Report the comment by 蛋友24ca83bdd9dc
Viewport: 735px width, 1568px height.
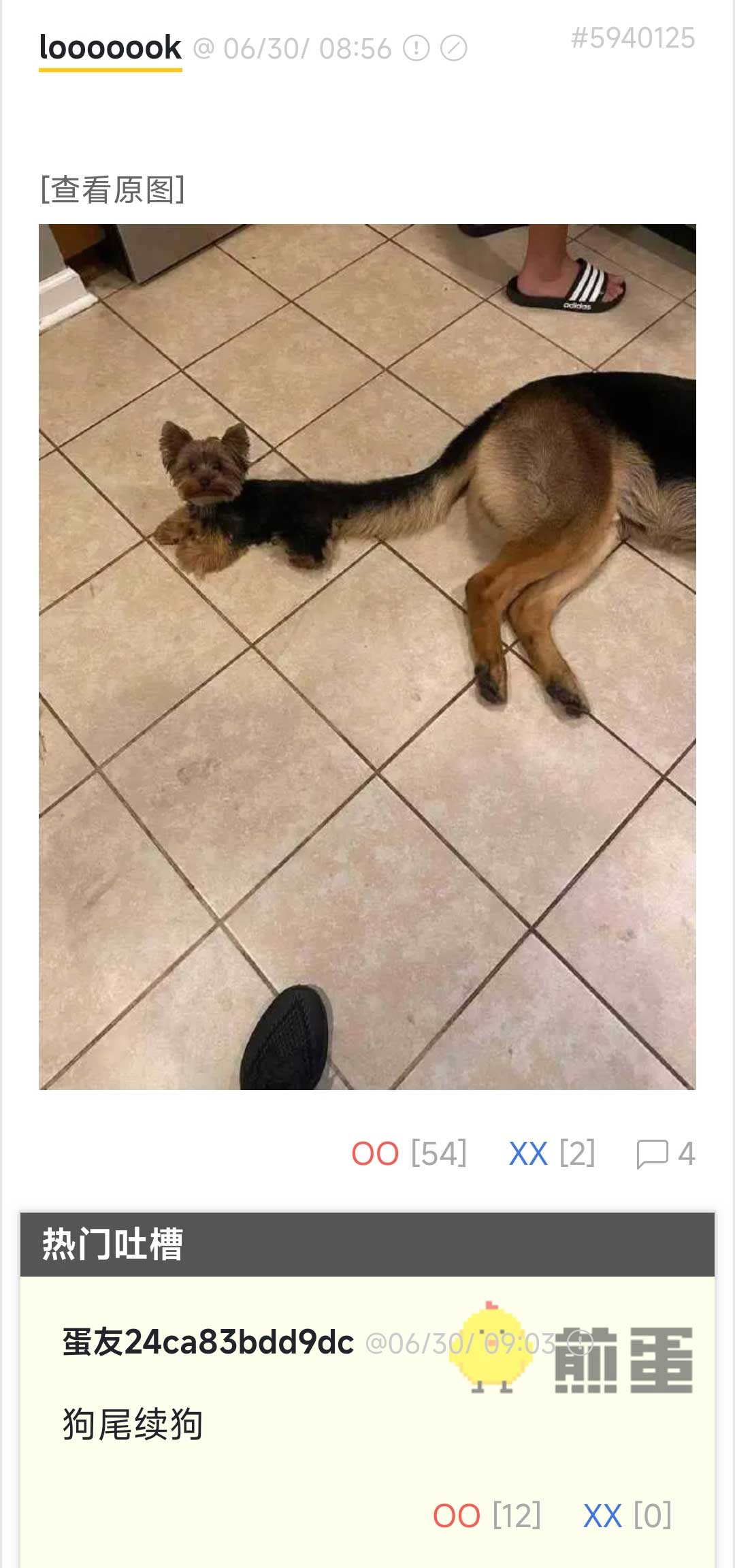point(581,1342)
